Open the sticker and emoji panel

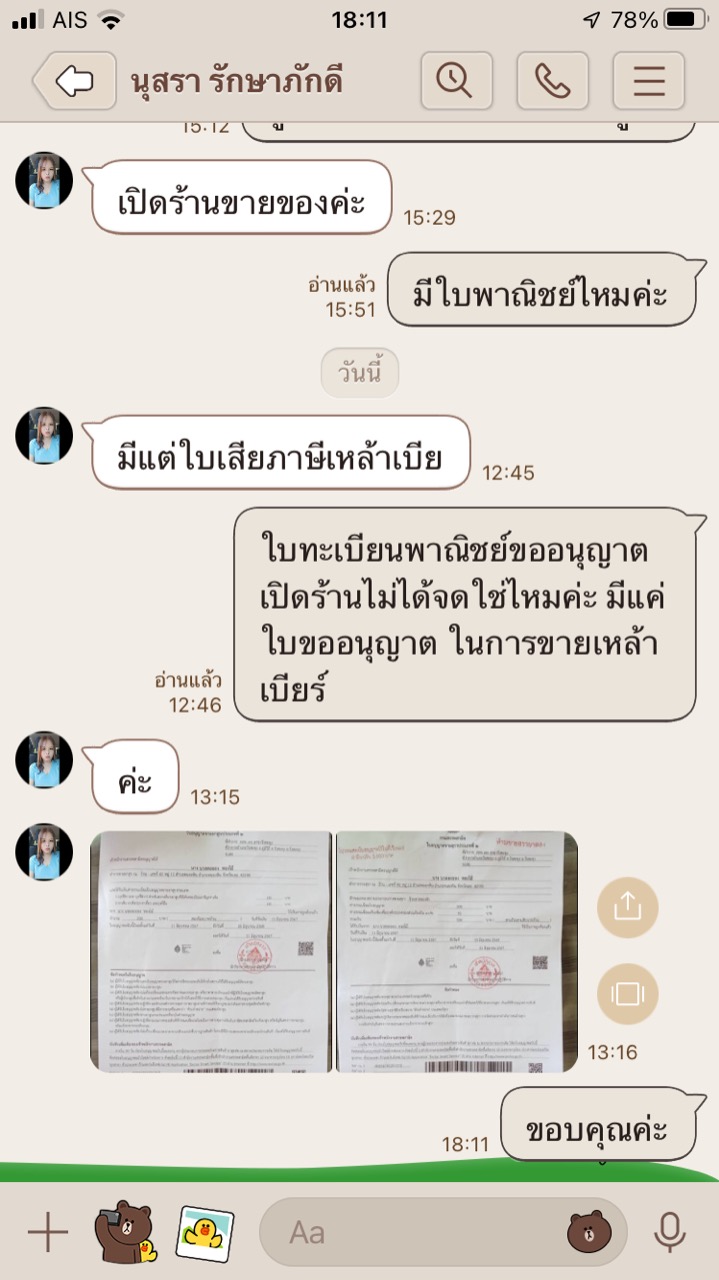(x=592, y=1233)
